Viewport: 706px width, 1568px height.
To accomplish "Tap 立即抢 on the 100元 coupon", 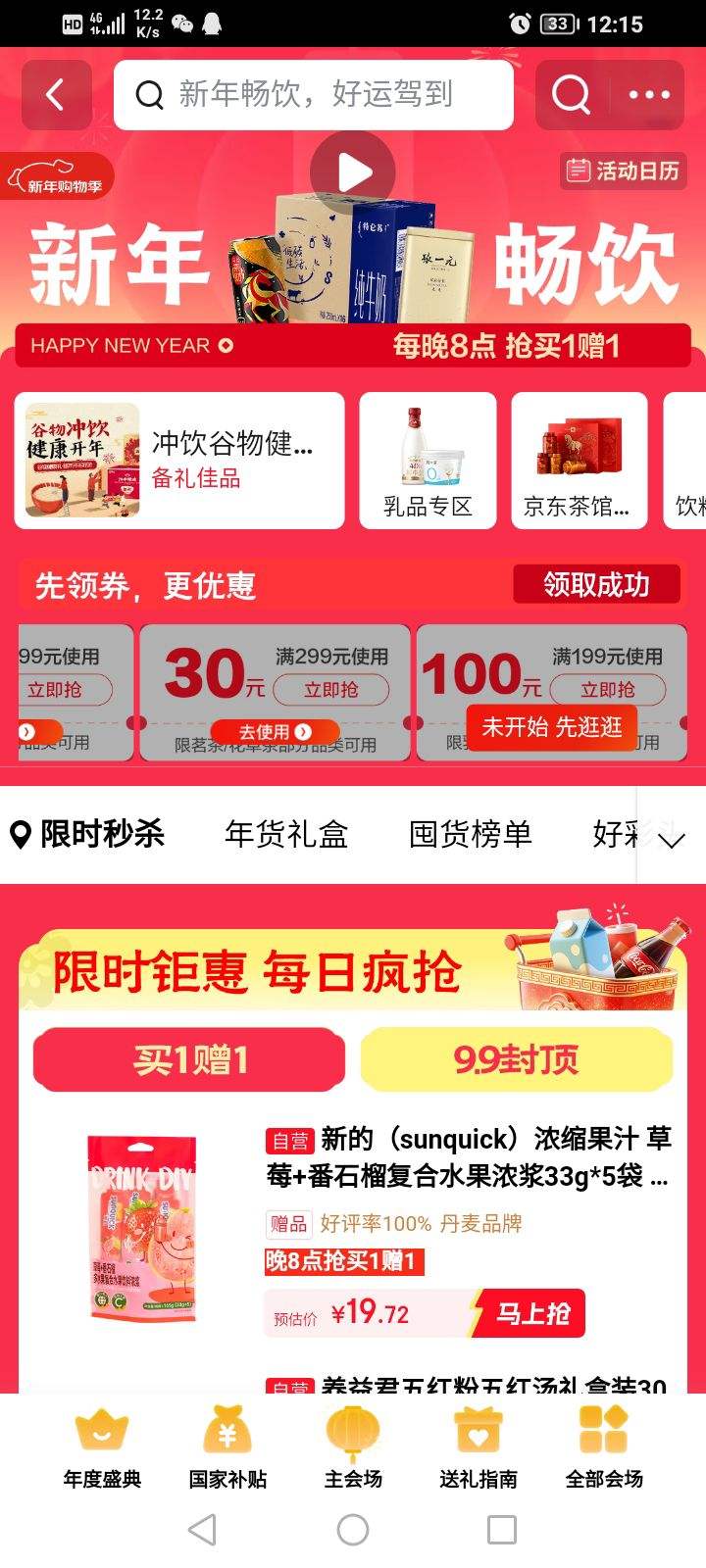I will point(608,689).
